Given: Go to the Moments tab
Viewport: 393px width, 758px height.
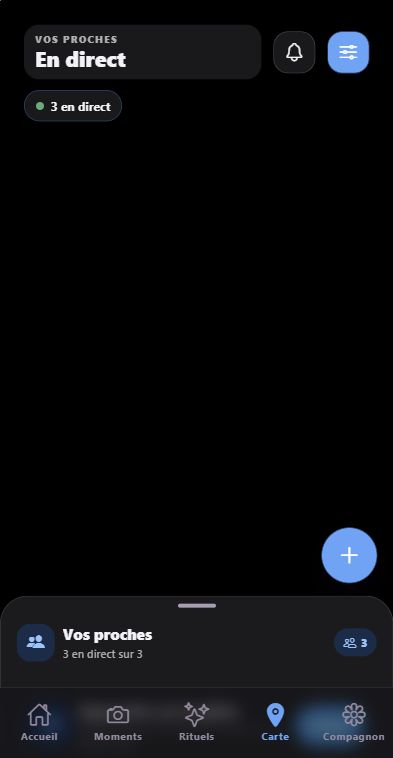Looking at the screenshot, I should point(118,723).
